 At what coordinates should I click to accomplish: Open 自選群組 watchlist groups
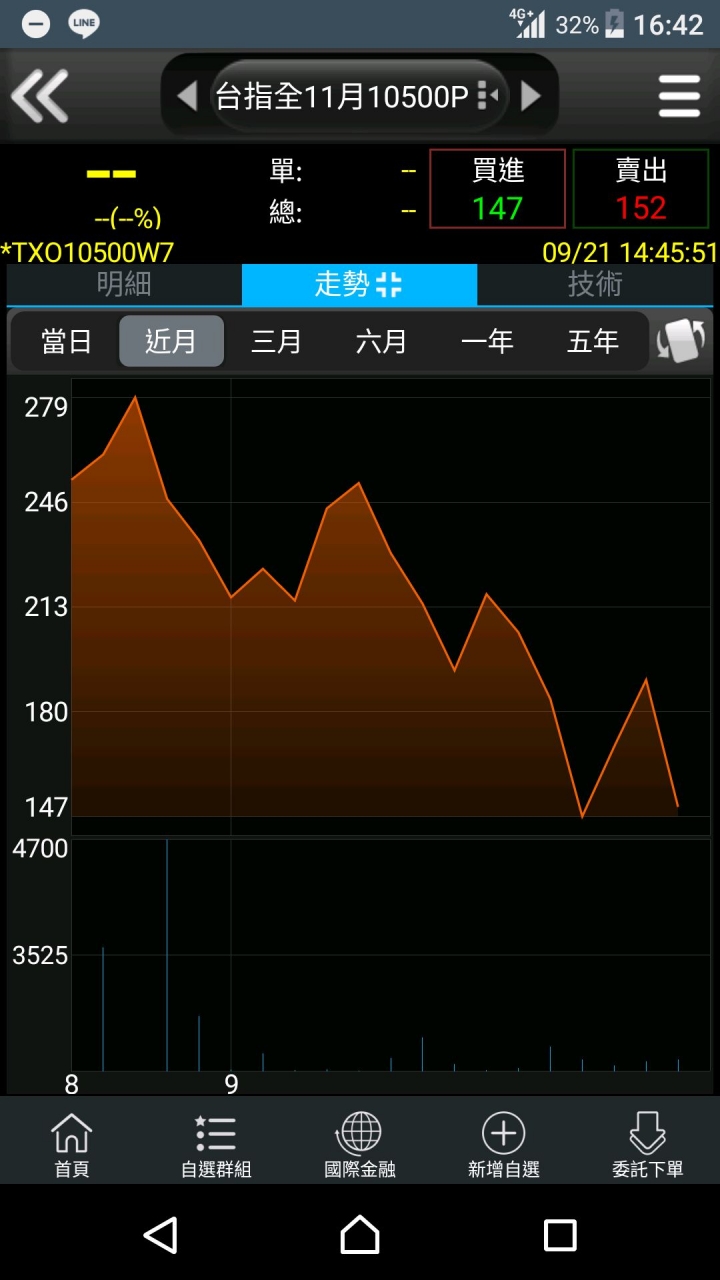(216, 1146)
